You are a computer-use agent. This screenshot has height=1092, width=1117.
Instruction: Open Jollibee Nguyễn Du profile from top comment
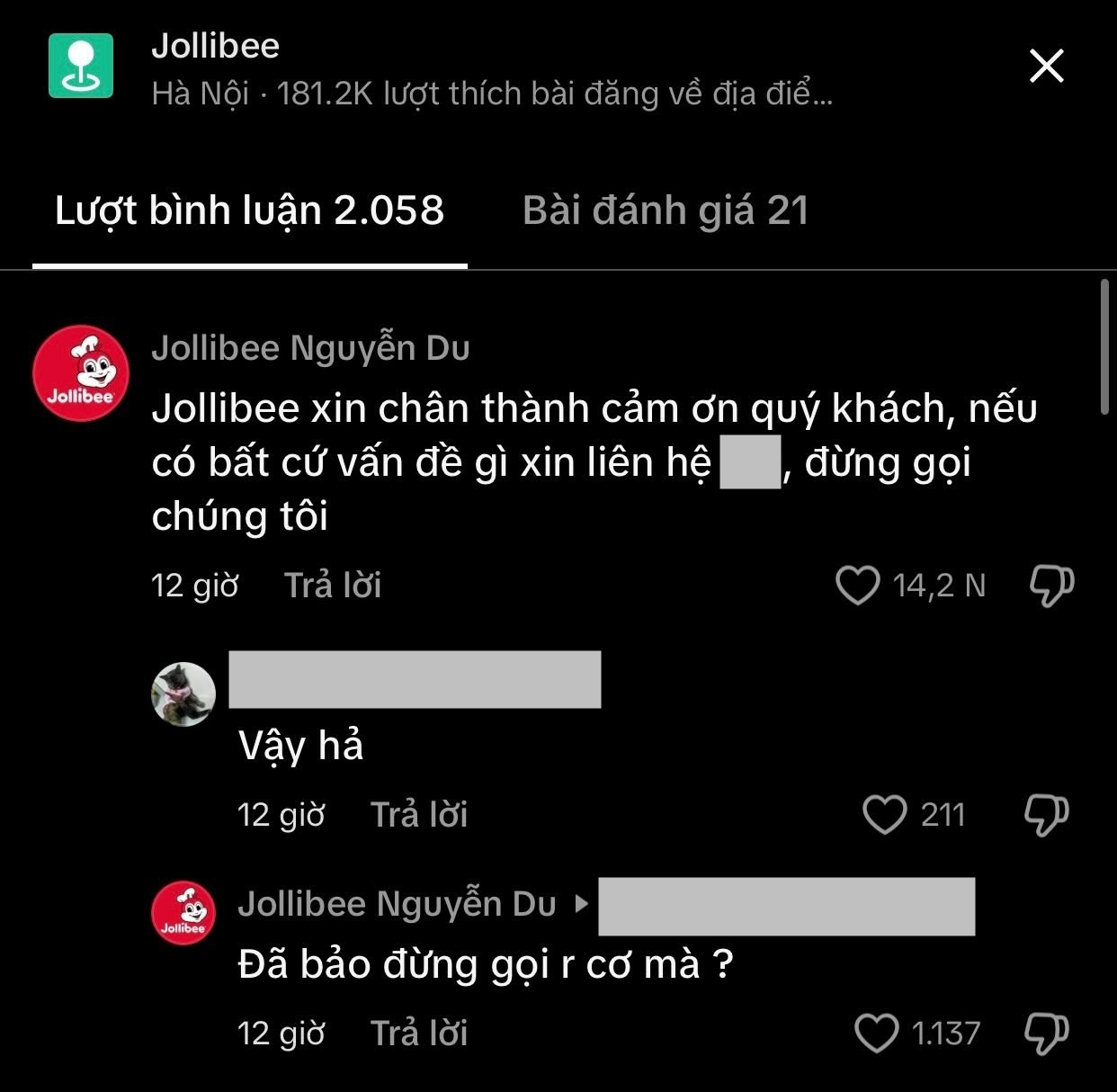point(80,373)
